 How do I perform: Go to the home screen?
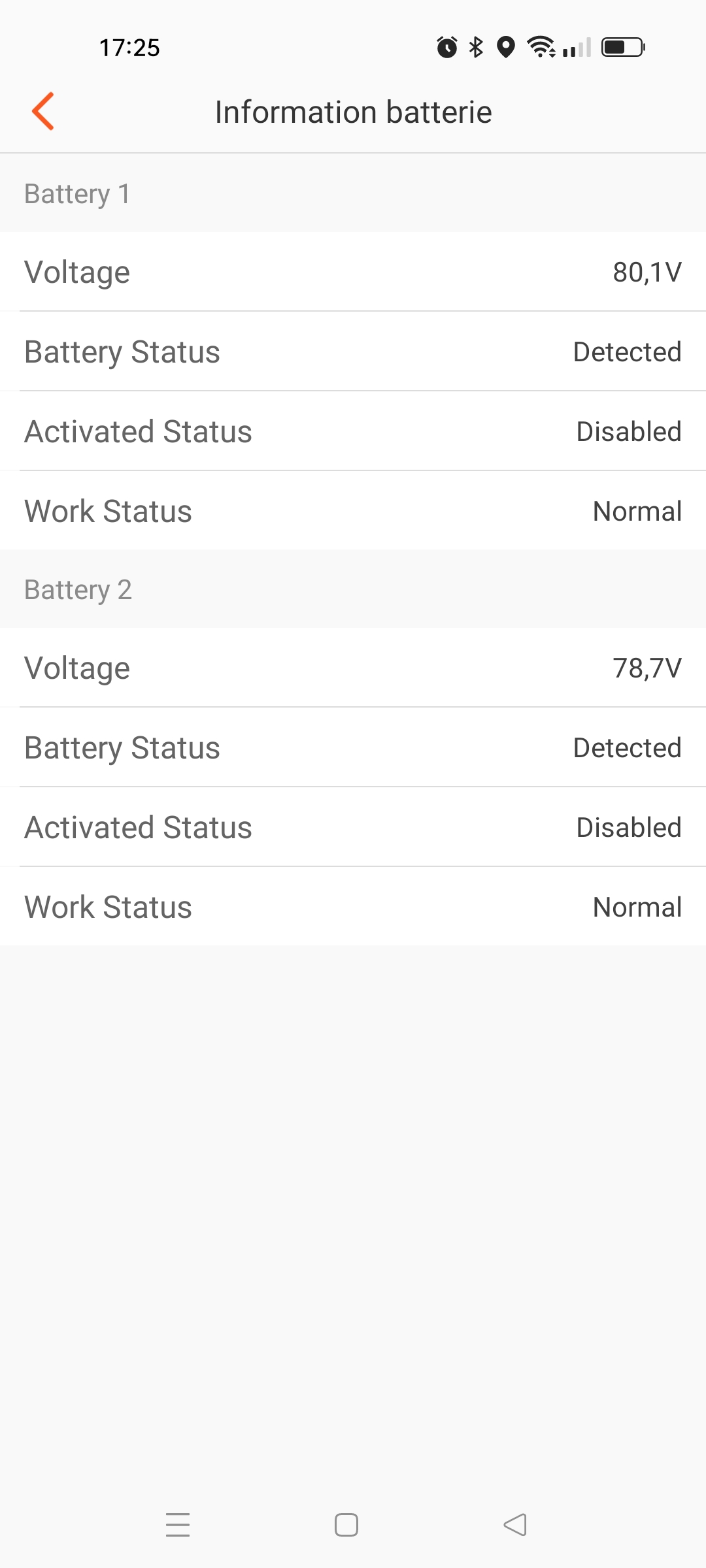(x=346, y=1525)
